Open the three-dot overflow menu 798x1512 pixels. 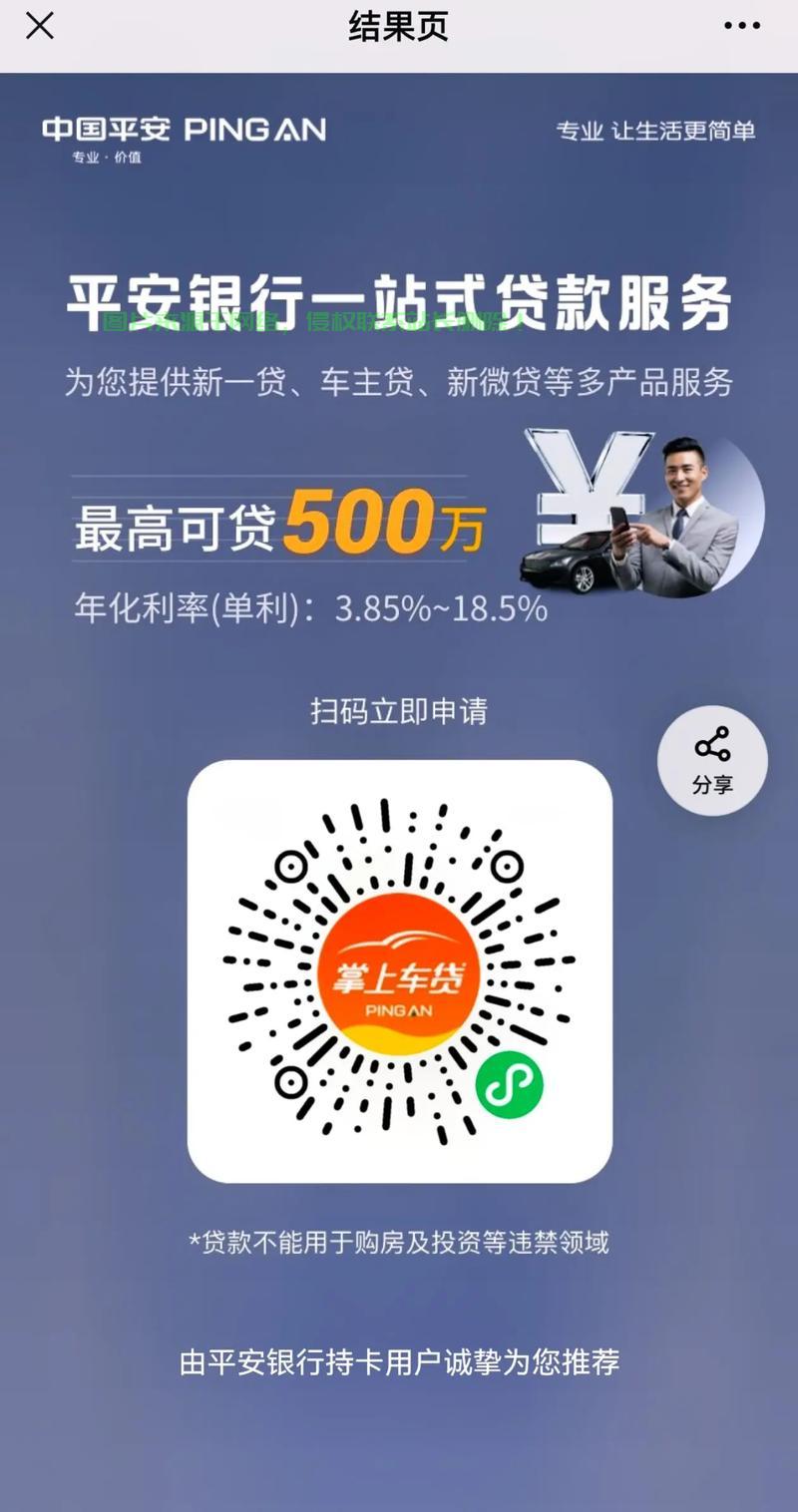742,26
